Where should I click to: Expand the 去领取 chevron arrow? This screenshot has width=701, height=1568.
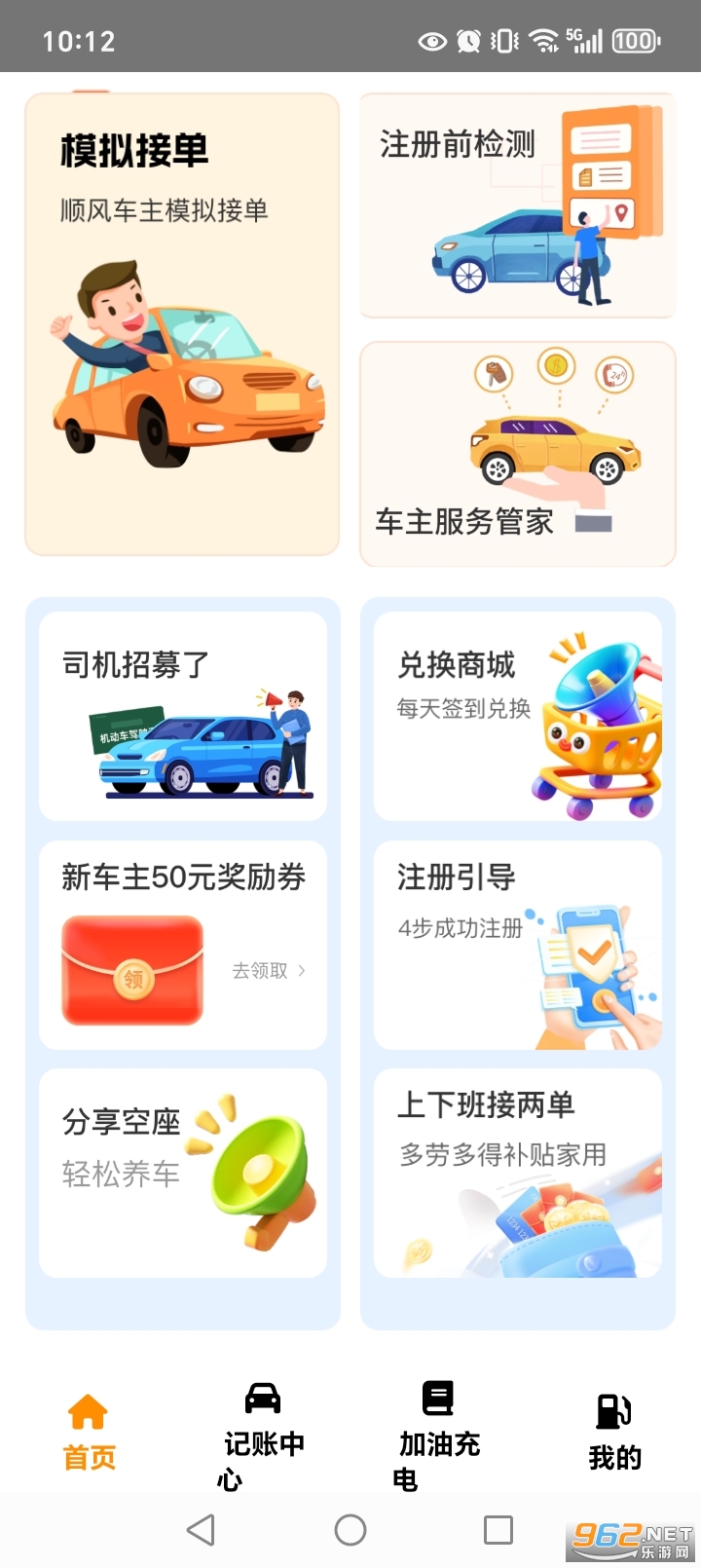302,972
